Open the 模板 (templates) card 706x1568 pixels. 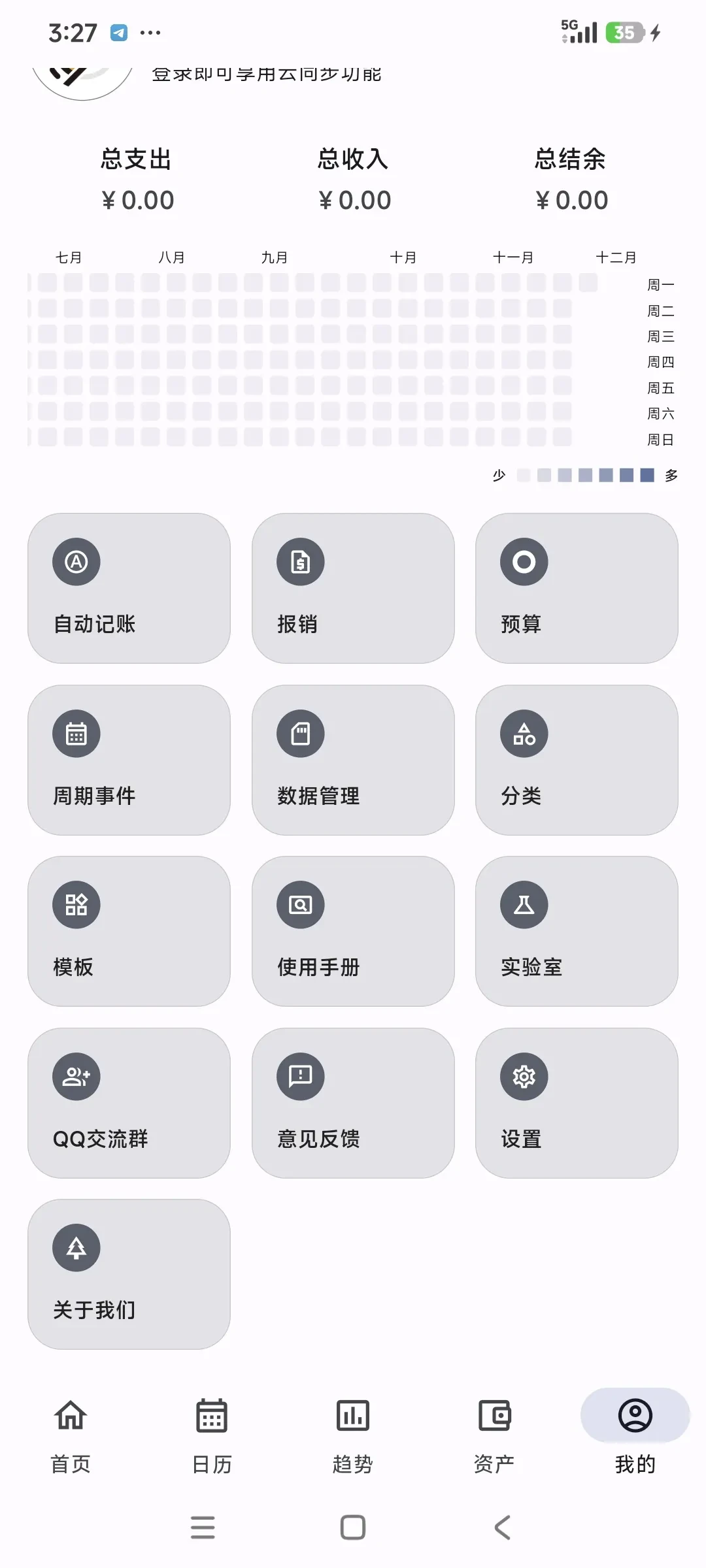128,931
